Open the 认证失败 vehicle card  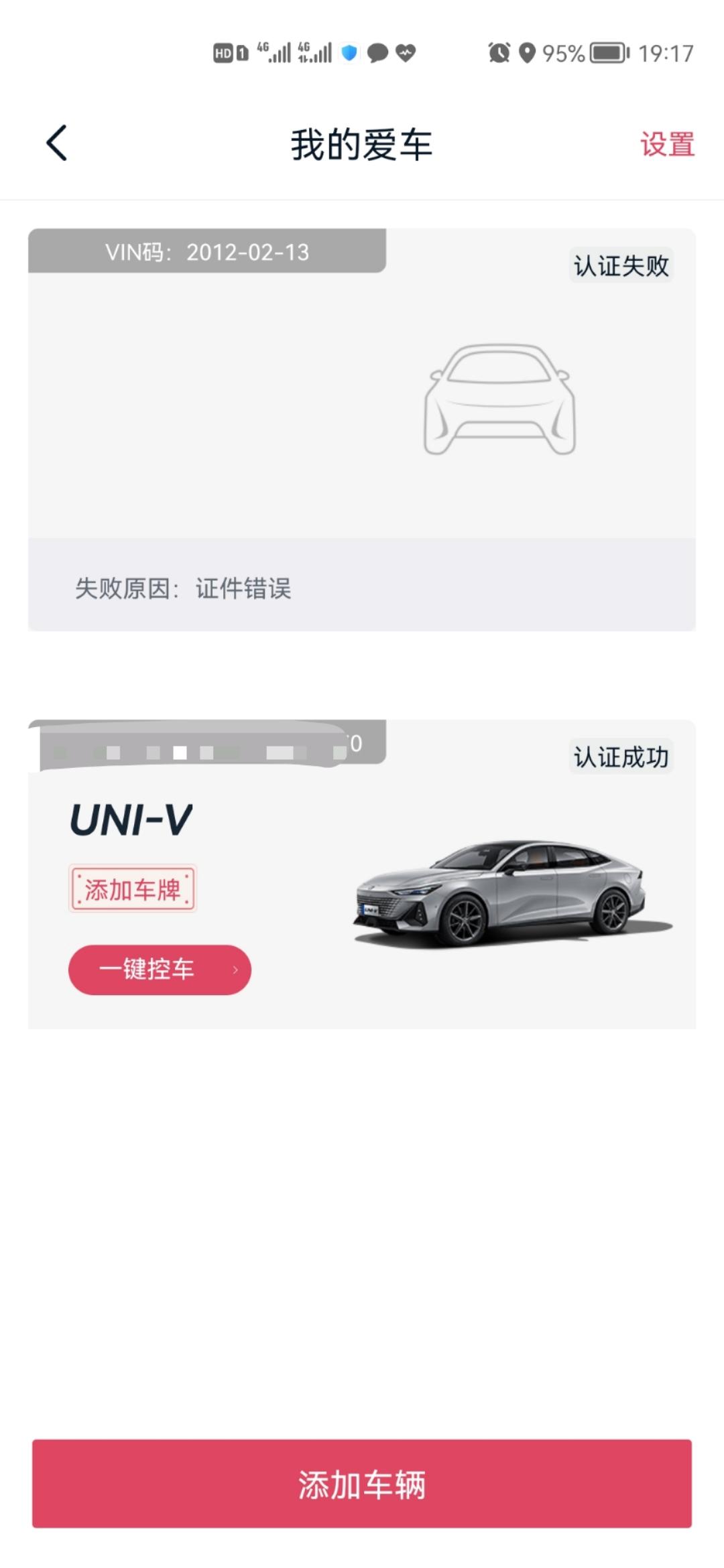pos(362,415)
